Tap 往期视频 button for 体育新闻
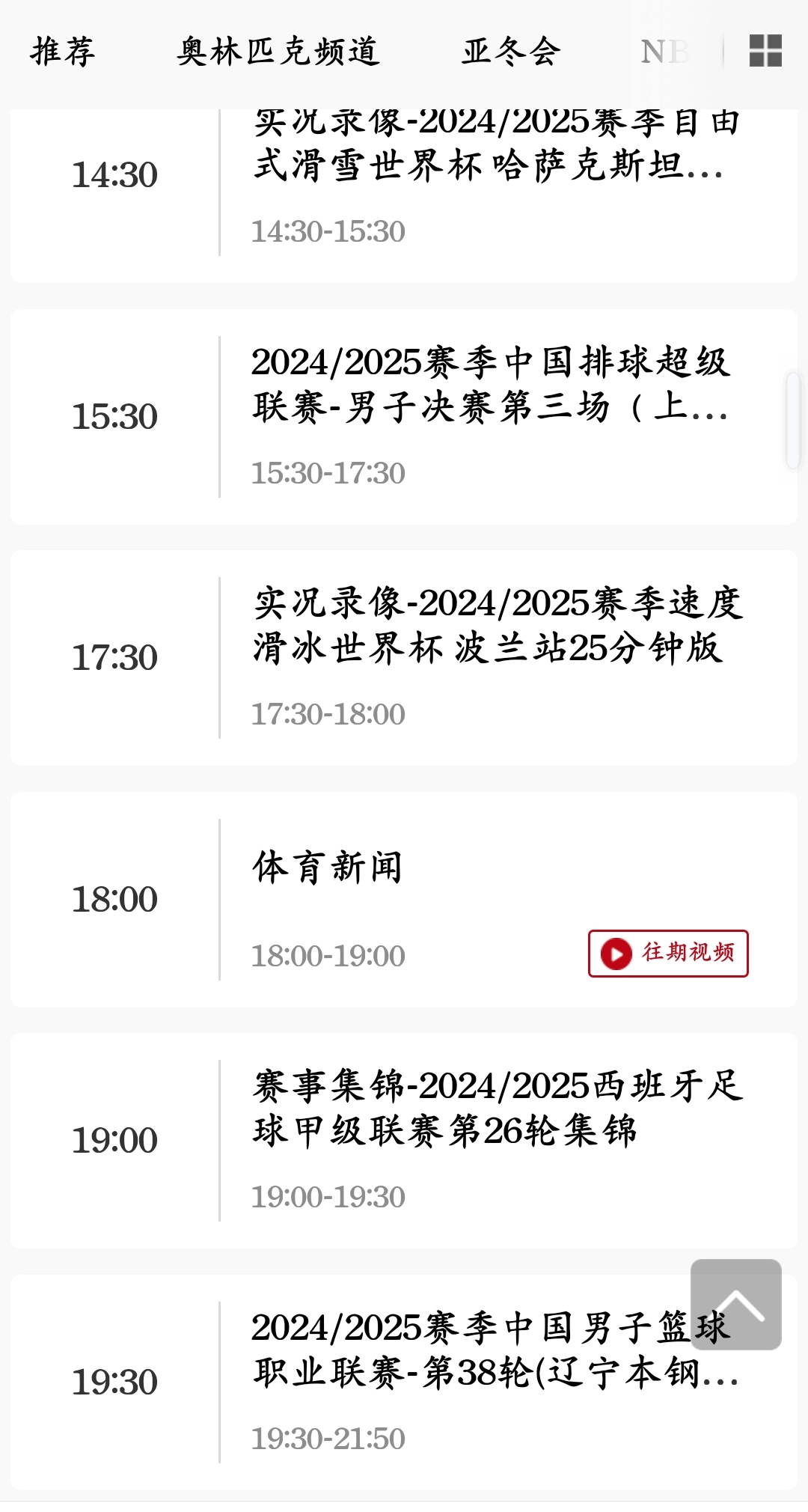Screen dimensions: 808x1512 (668, 953)
